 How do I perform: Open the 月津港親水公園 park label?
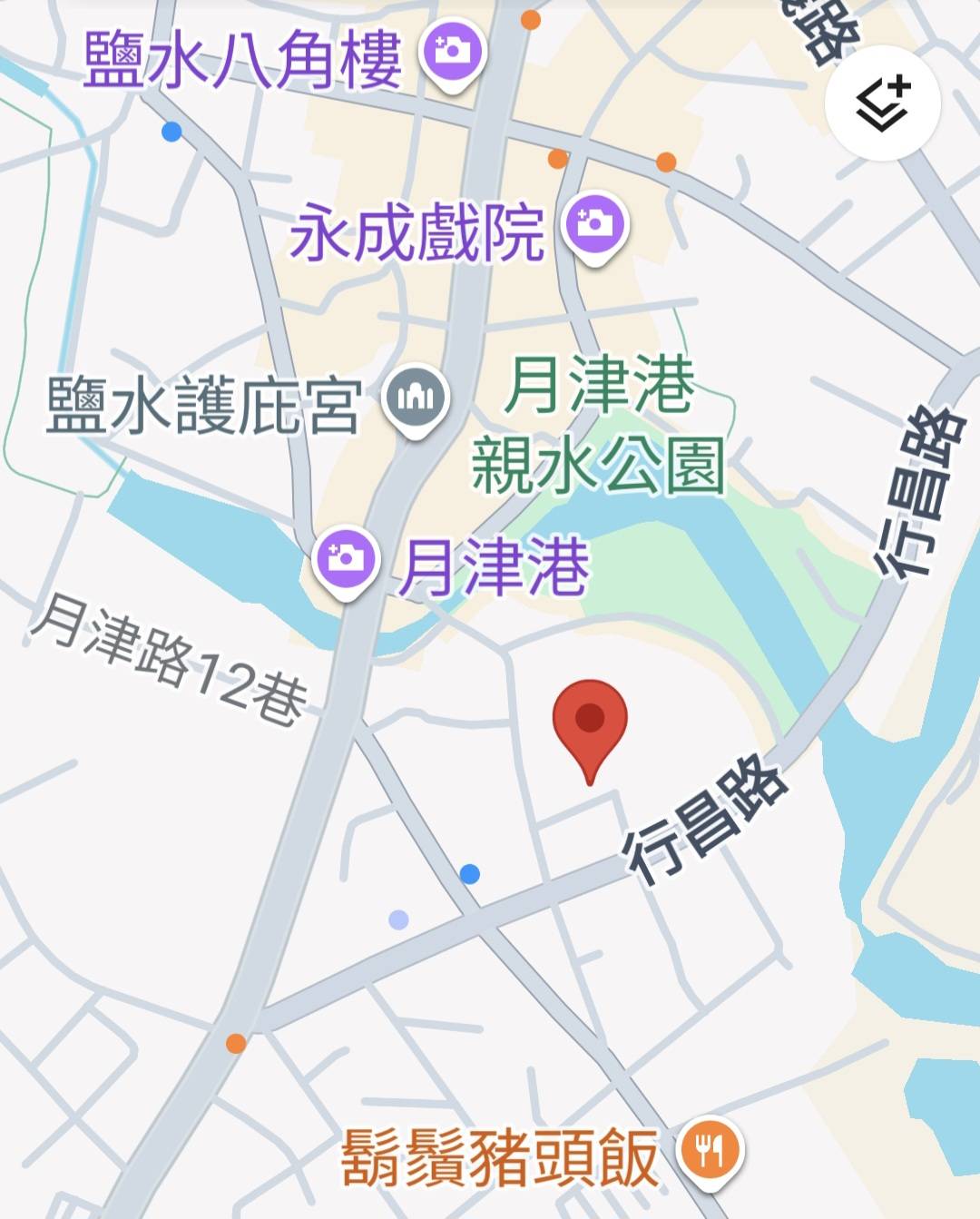[x=598, y=425]
